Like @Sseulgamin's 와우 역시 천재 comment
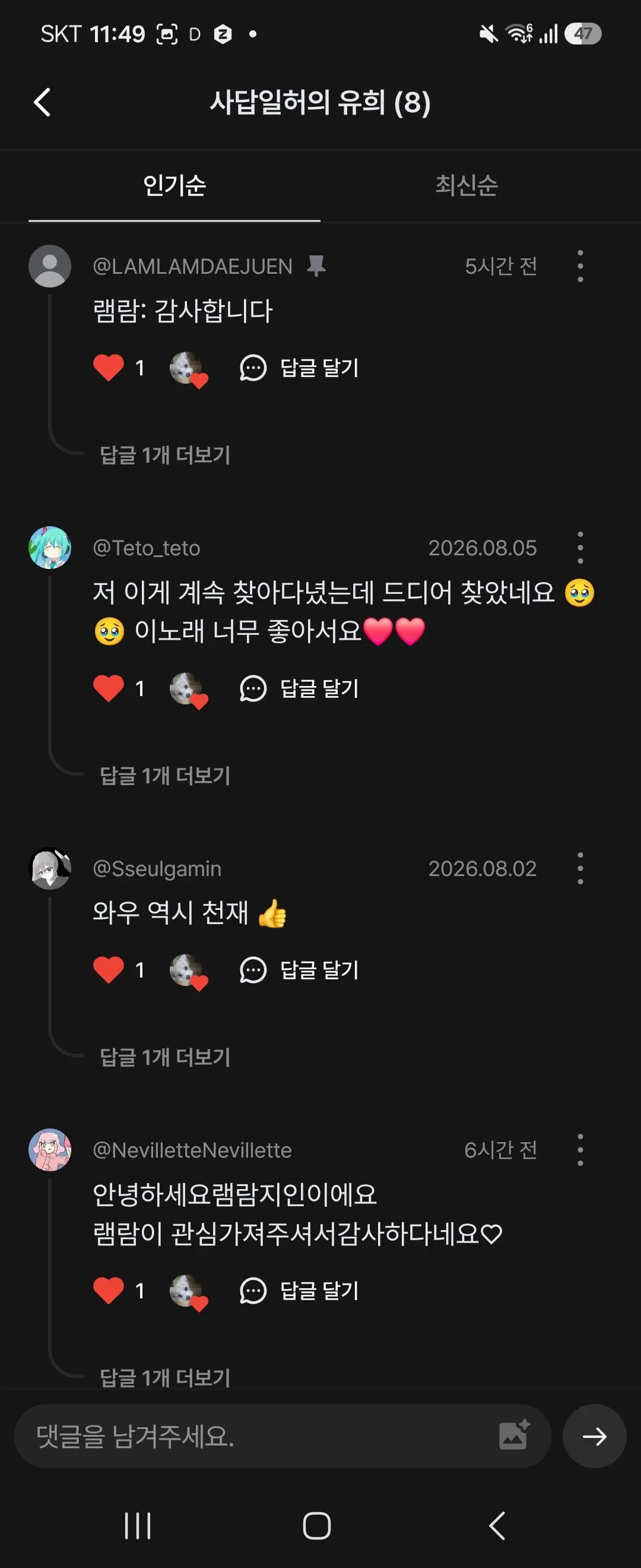 [x=109, y=970]
